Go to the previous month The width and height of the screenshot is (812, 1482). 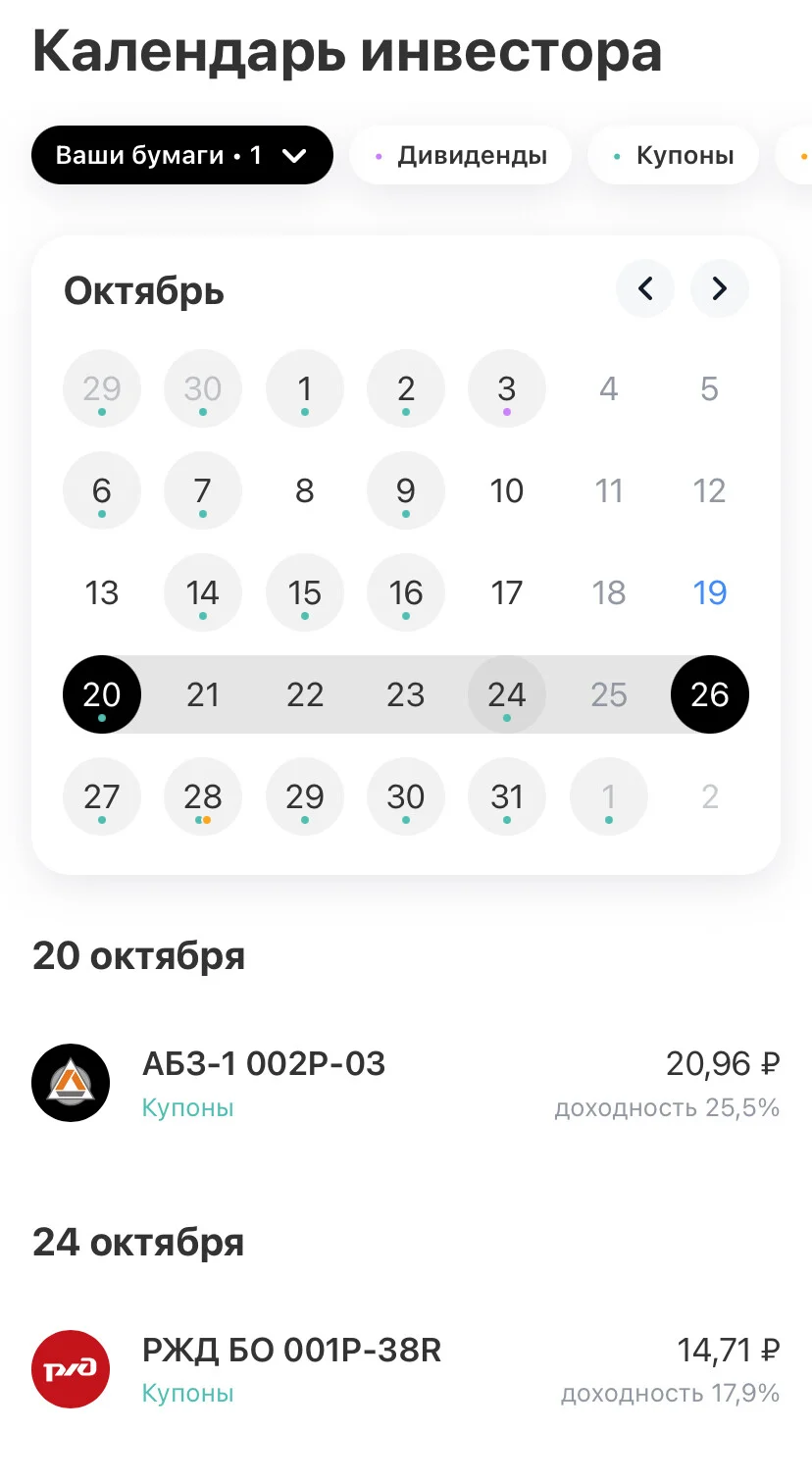[645, 288]
